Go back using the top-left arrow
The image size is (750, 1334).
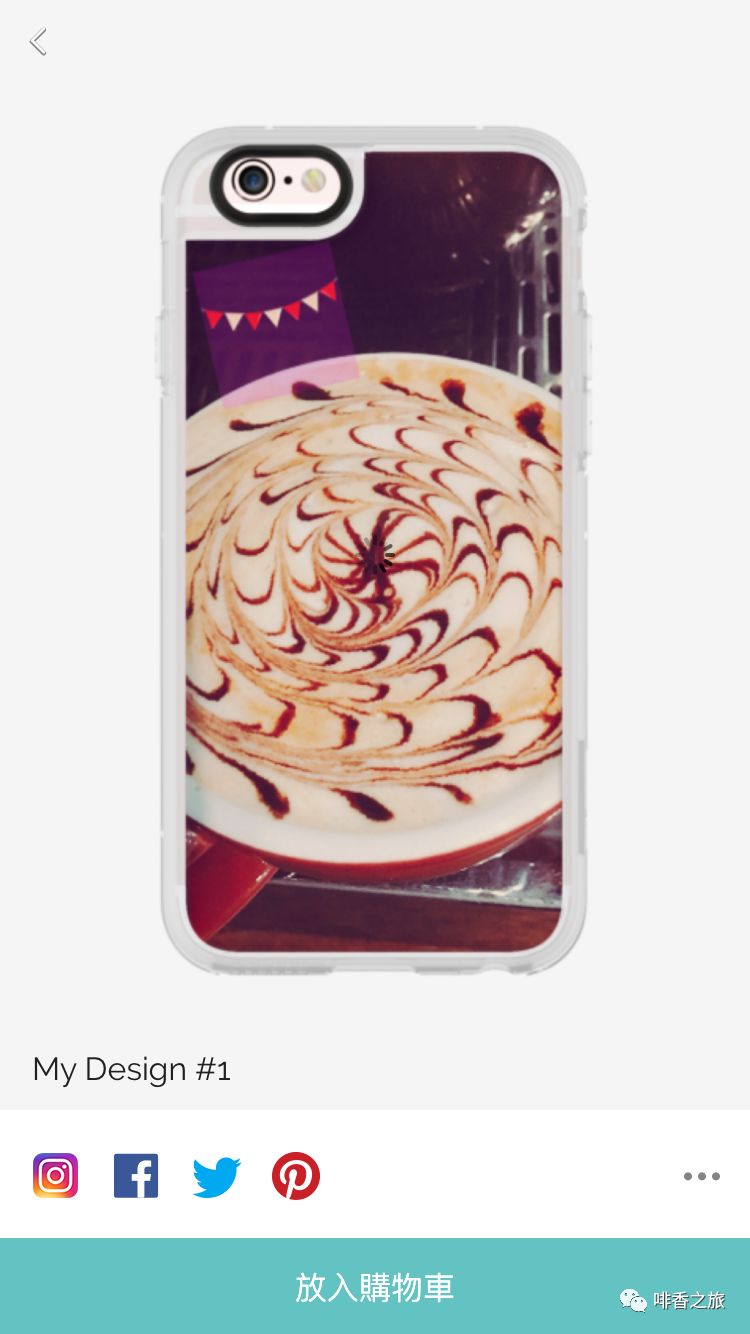tap(38, 42)
